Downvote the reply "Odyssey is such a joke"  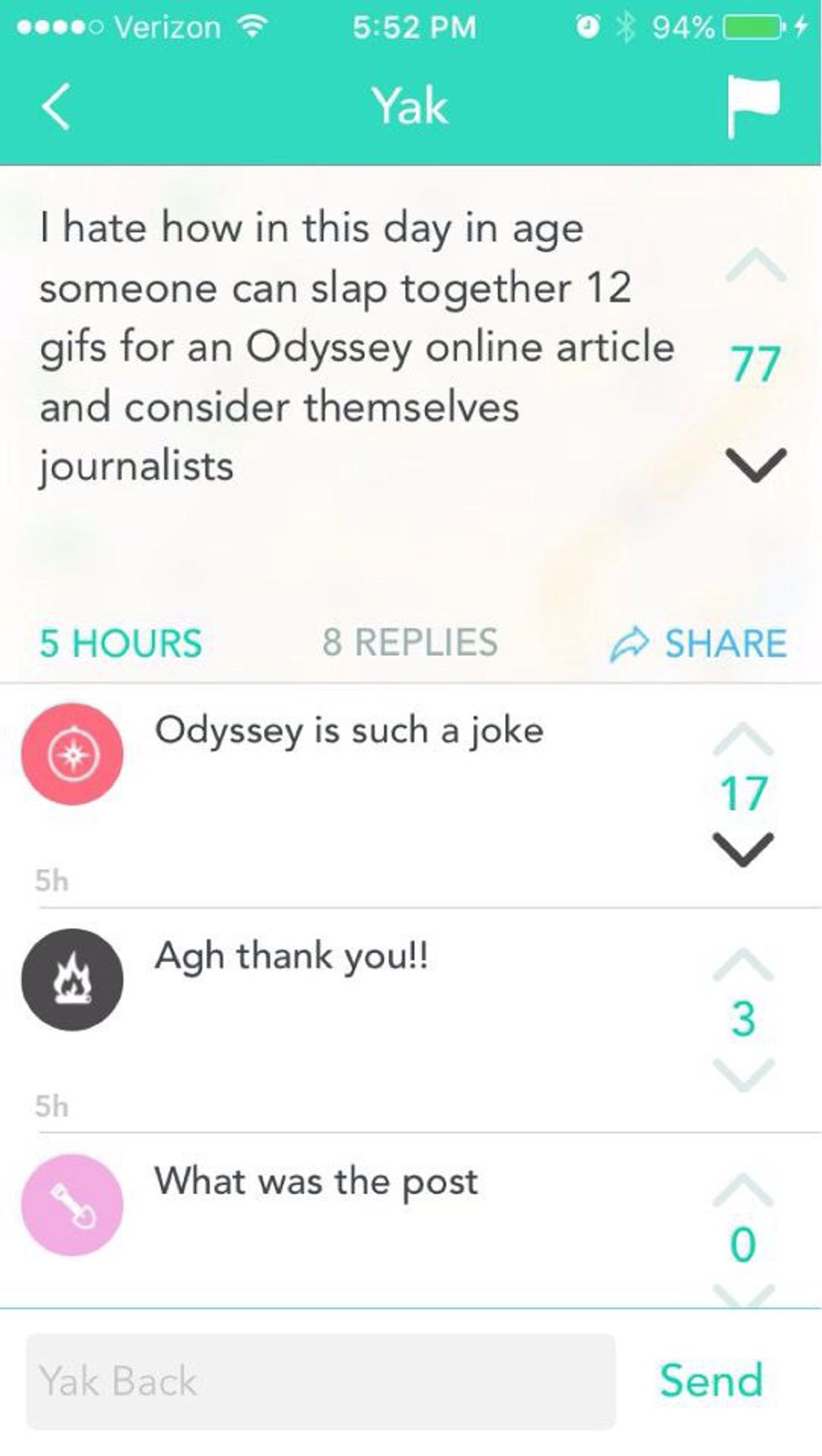click(743, 849)
